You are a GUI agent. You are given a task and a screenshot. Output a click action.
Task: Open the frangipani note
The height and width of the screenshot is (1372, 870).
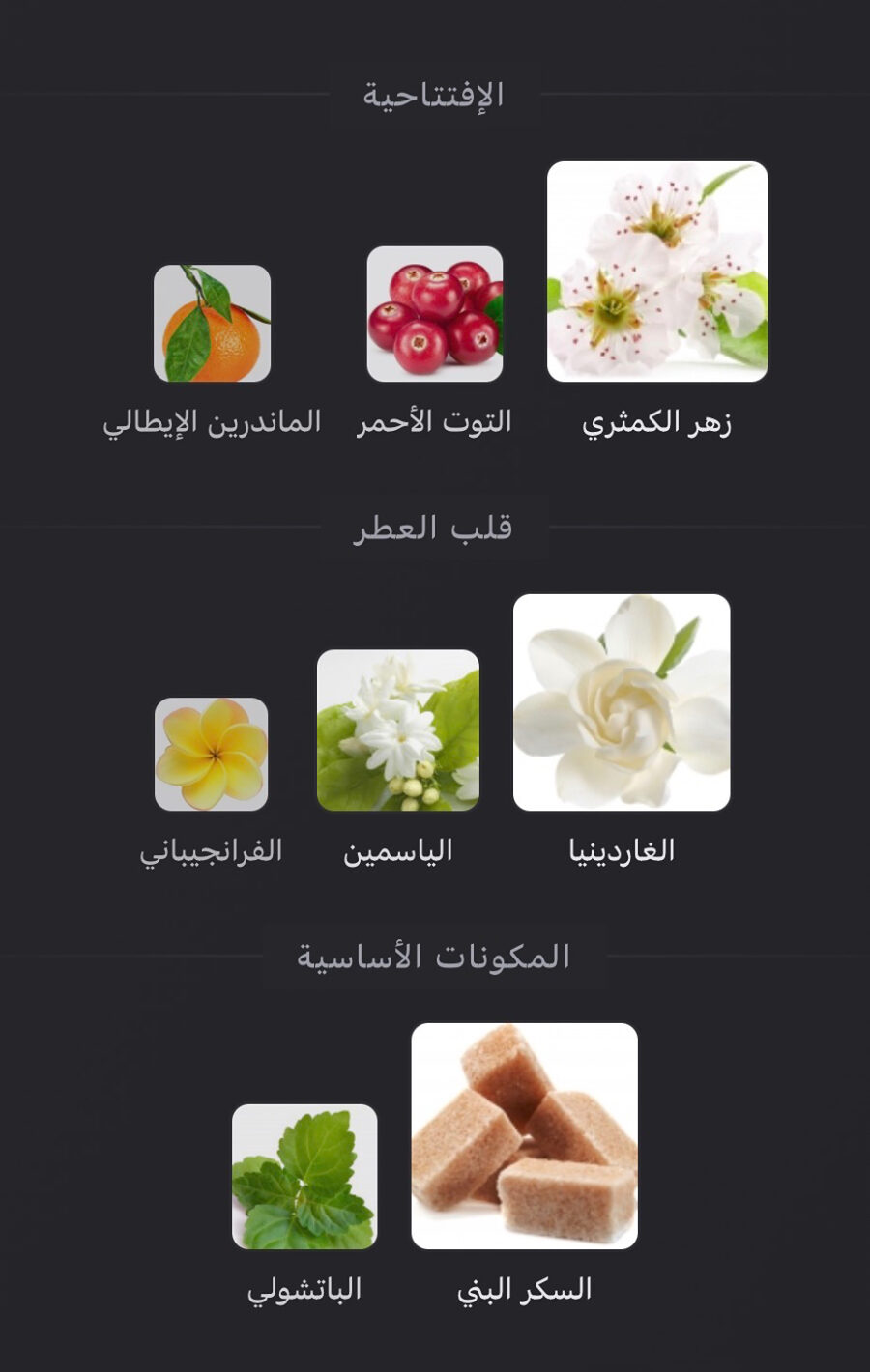pyautogui.click(x=212, y=755)
